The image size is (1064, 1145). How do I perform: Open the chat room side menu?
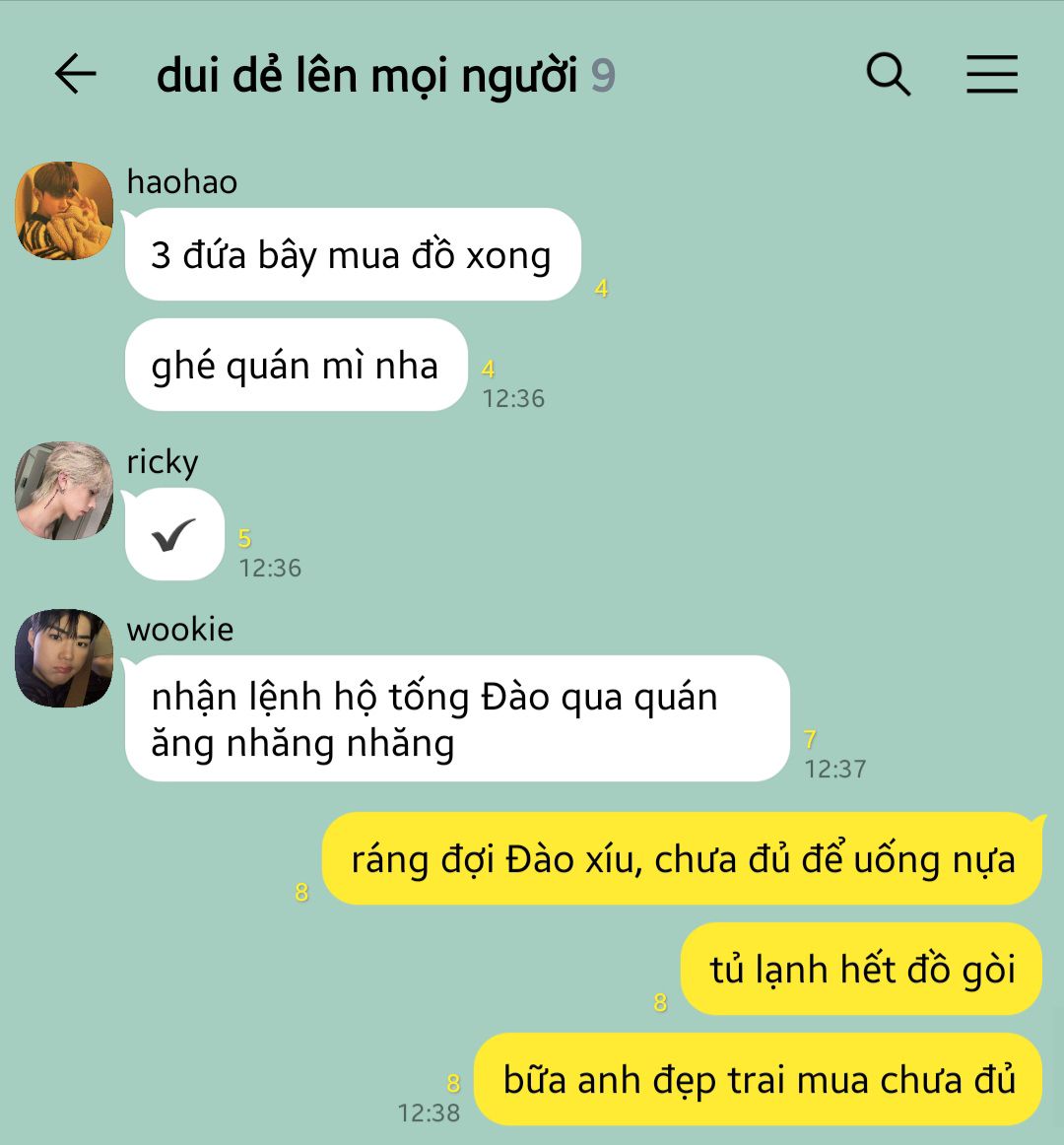coord(991,75)
